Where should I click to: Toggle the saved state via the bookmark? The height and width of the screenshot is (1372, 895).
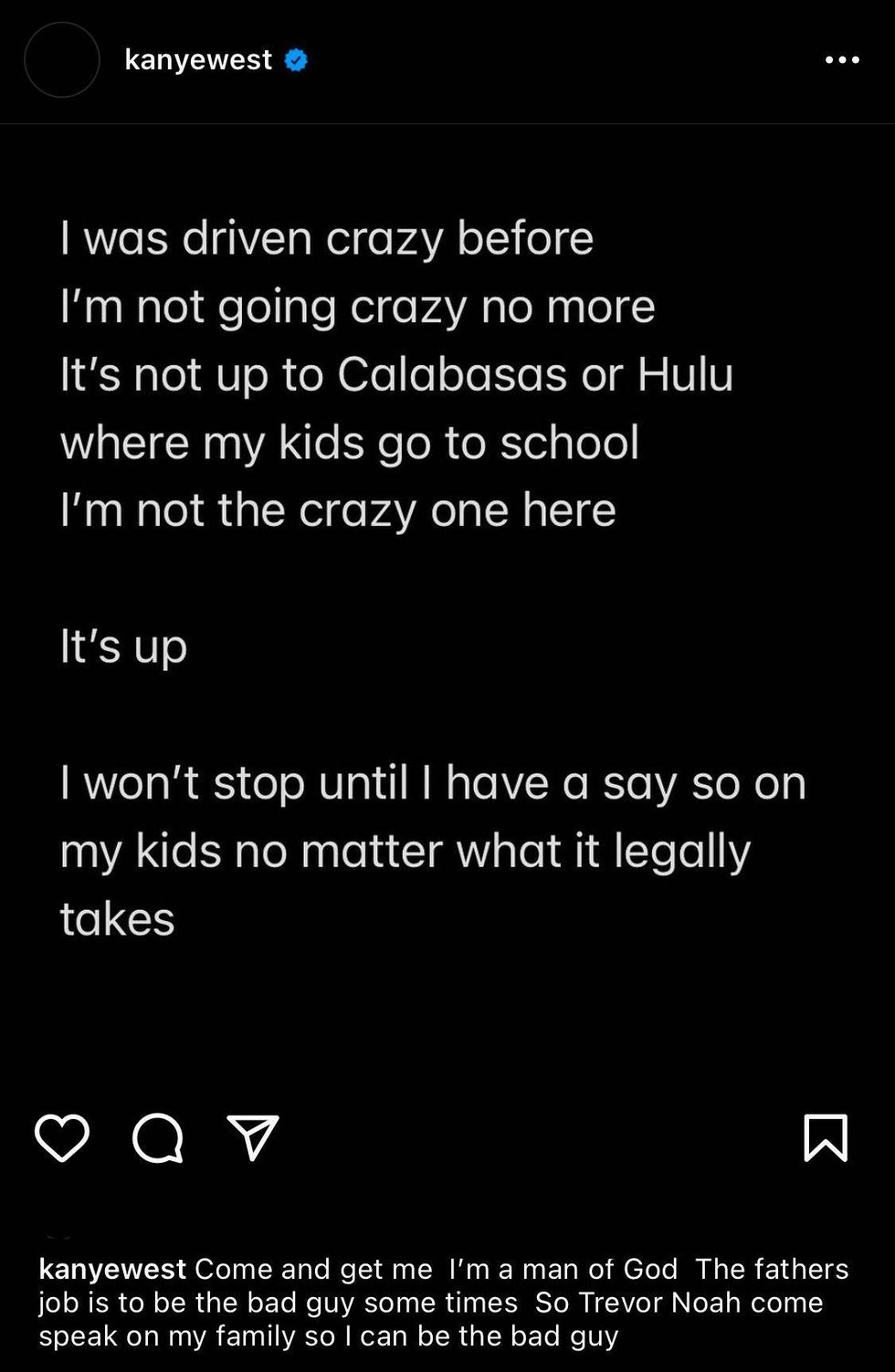825,1137
